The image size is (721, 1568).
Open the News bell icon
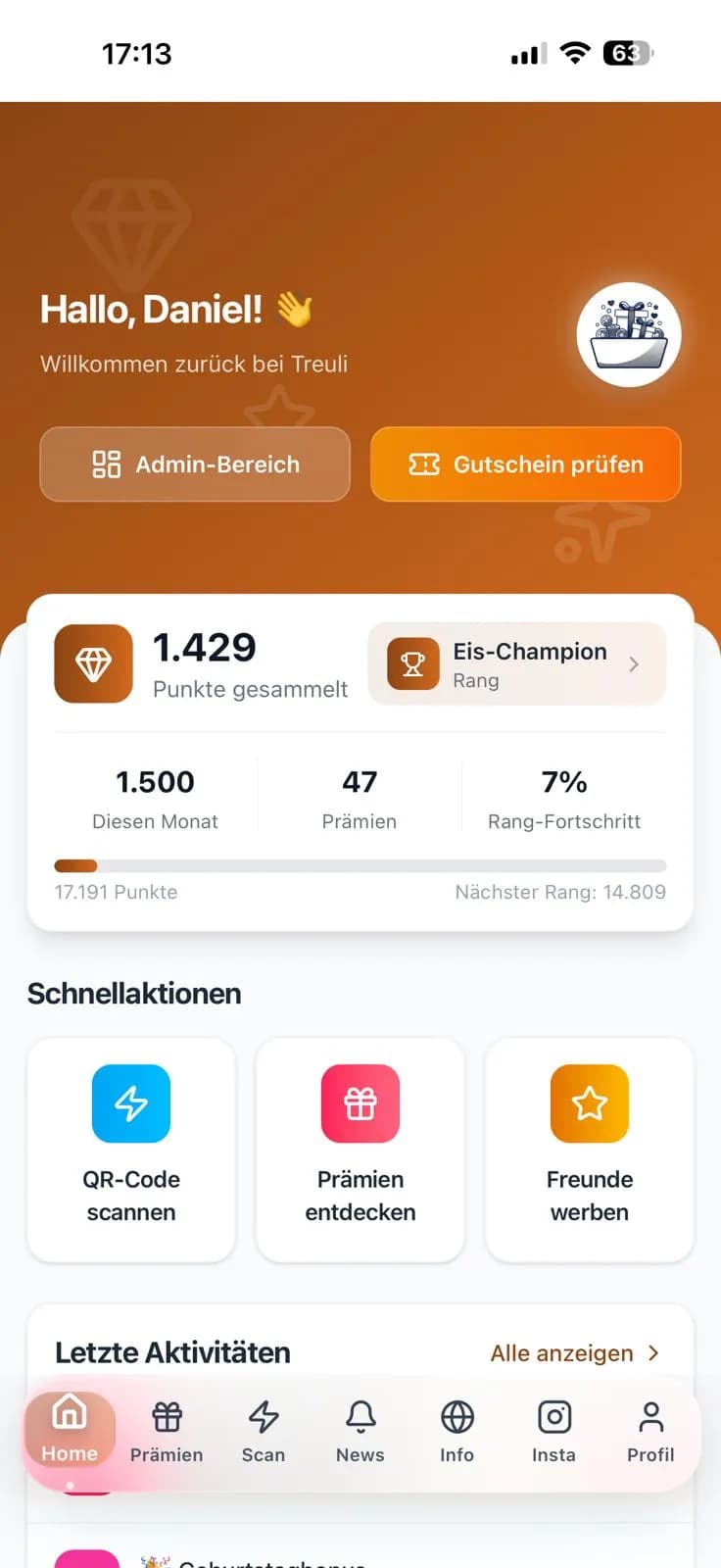[360, 1415]
